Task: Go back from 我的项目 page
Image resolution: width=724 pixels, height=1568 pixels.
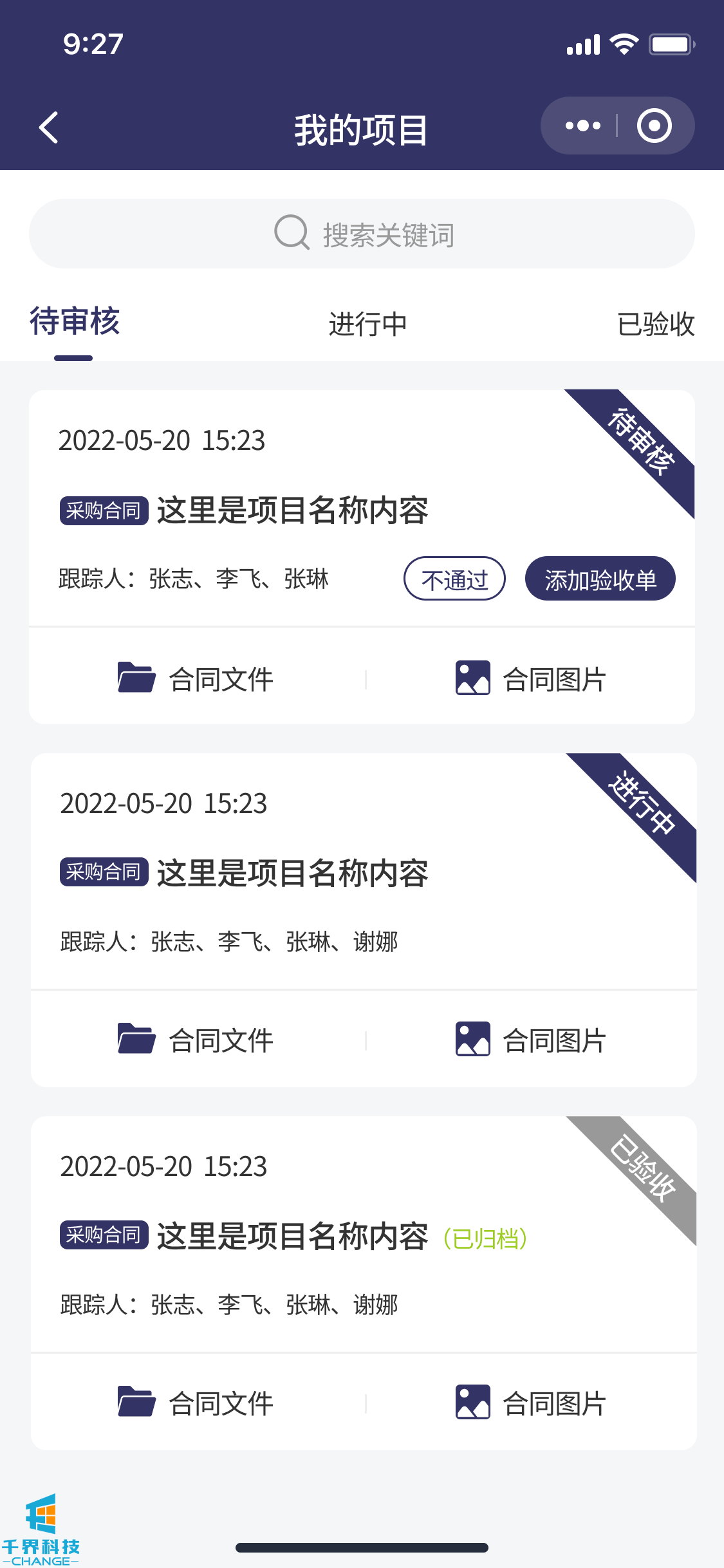Action: tap(49, 127)
